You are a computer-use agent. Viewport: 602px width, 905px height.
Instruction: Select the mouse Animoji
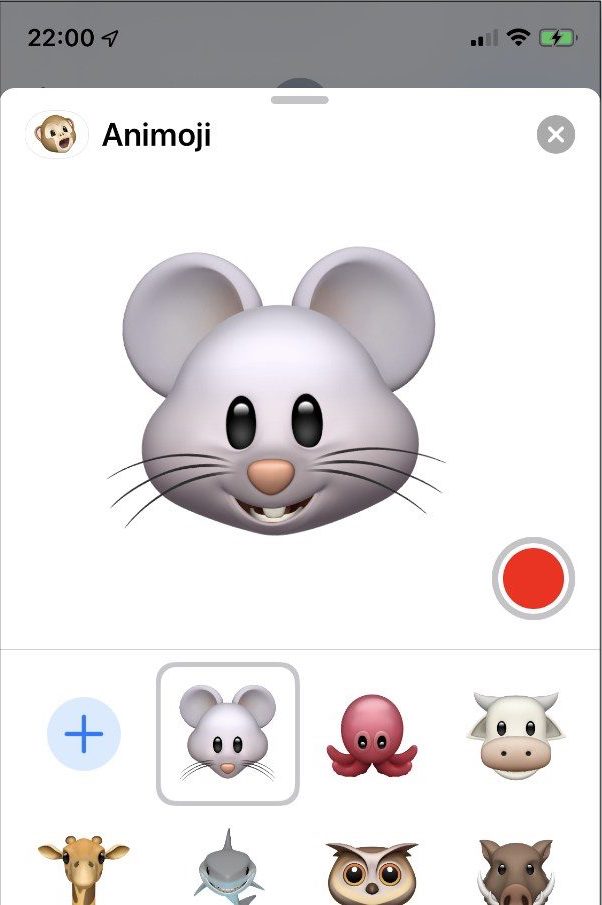[x=228, y=734]
